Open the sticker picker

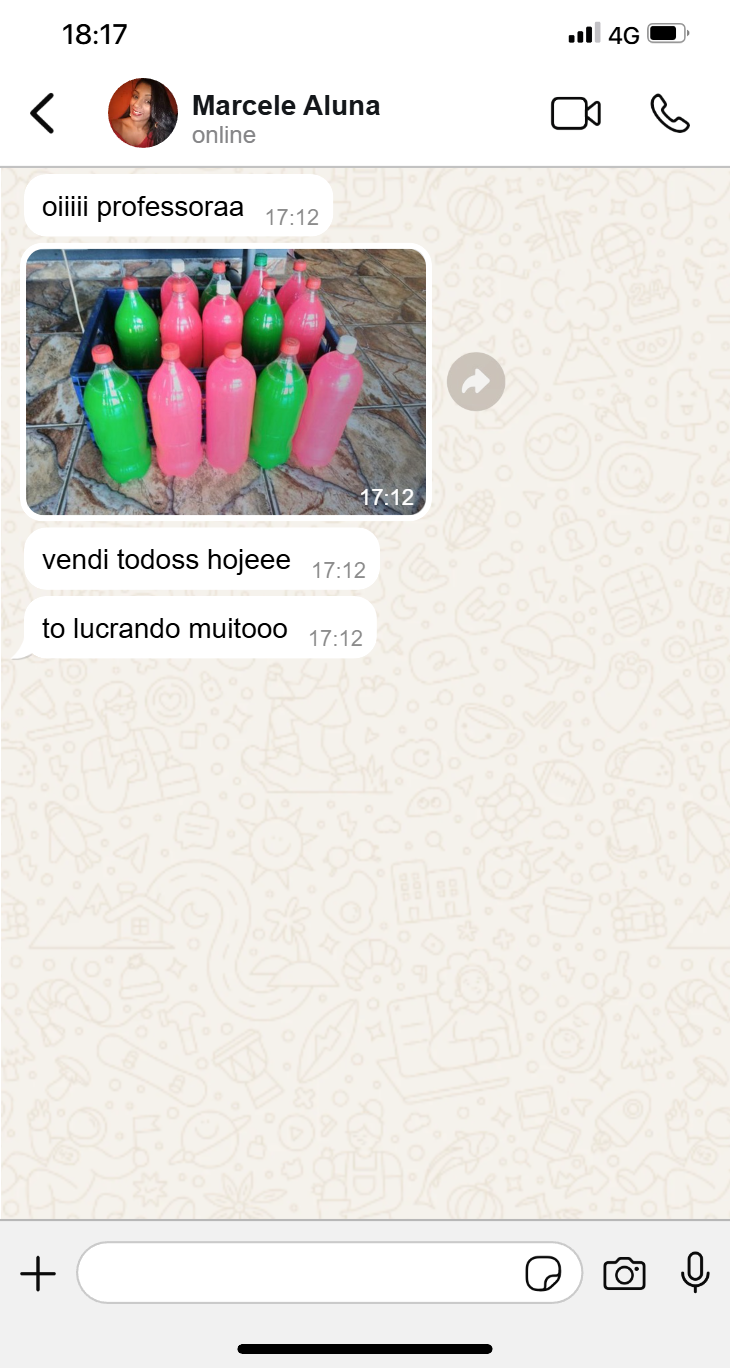click(x=543, y=1274)
